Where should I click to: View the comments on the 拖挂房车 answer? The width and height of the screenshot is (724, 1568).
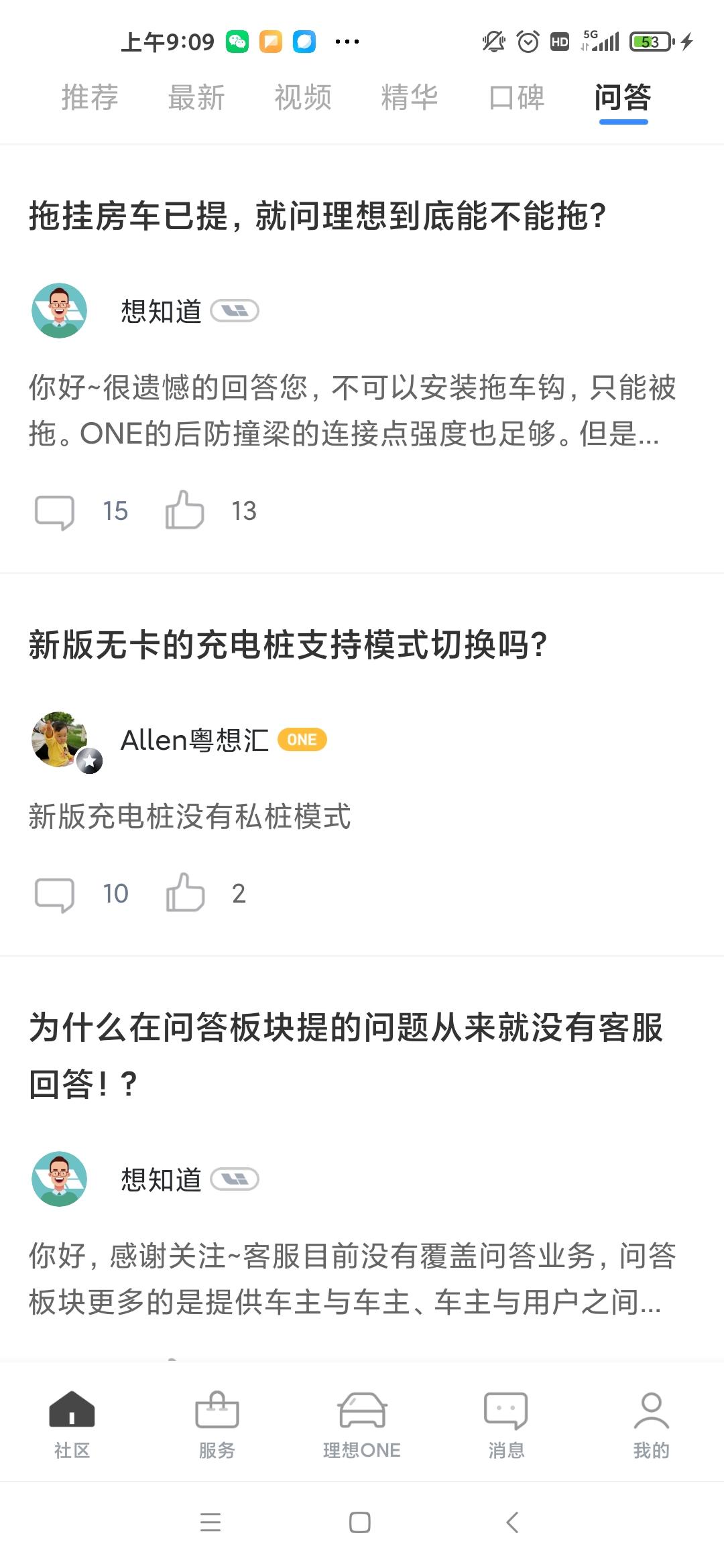(x=55, y=512)
